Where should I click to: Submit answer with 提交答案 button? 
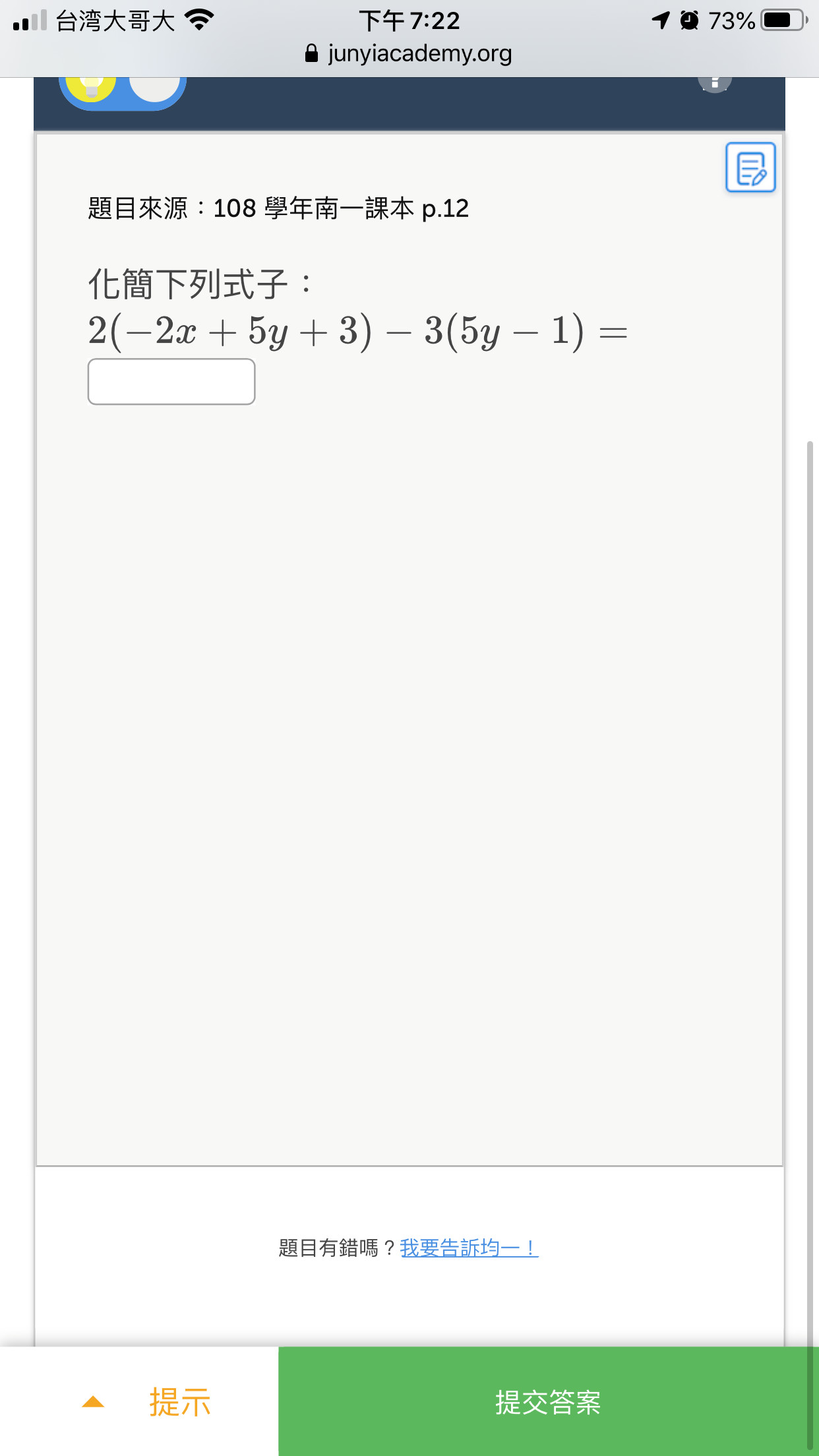click(x=548, y=1401)
